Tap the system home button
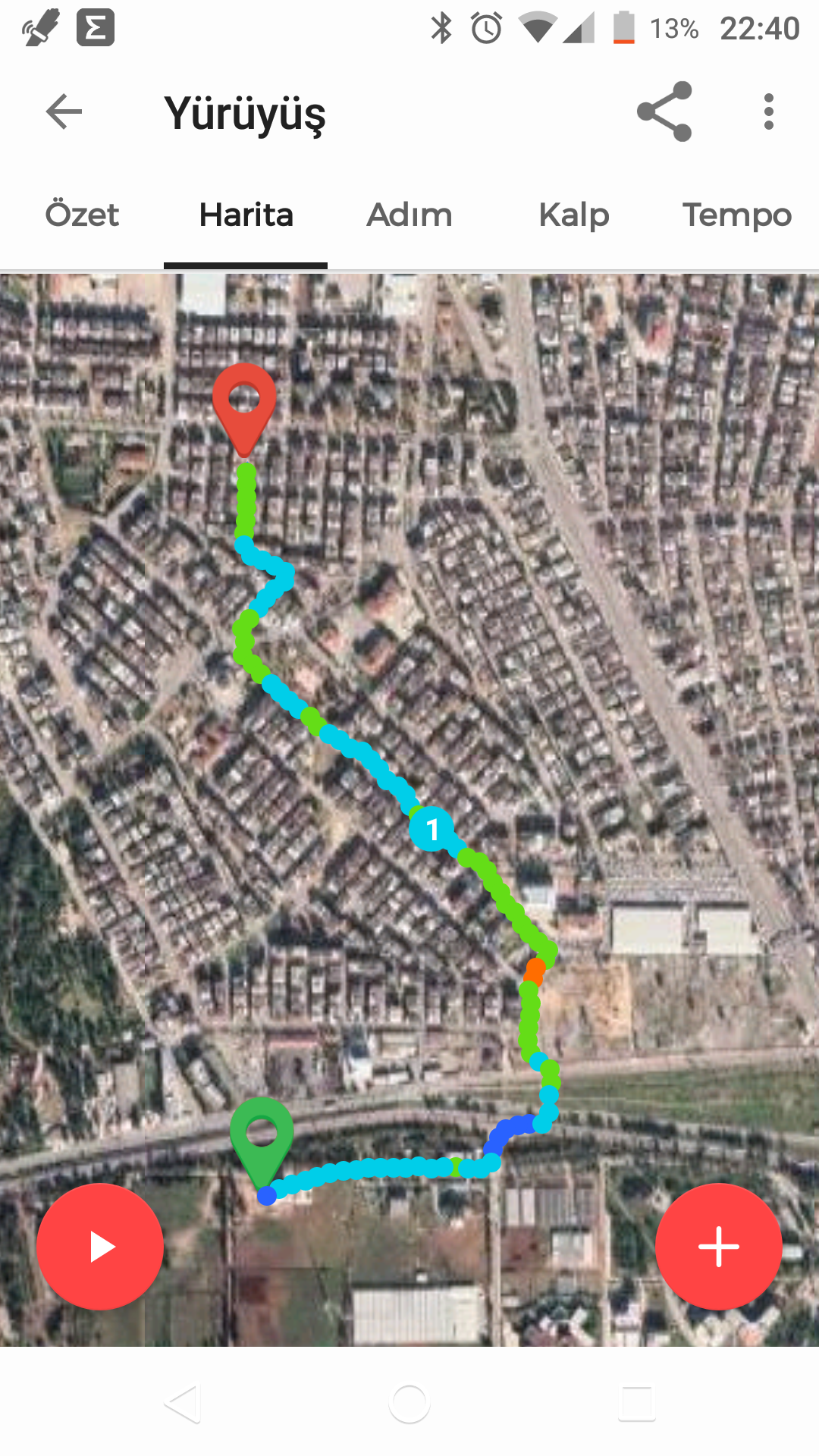This screenshot has width=819, height=1456. tap(409, 1404)
